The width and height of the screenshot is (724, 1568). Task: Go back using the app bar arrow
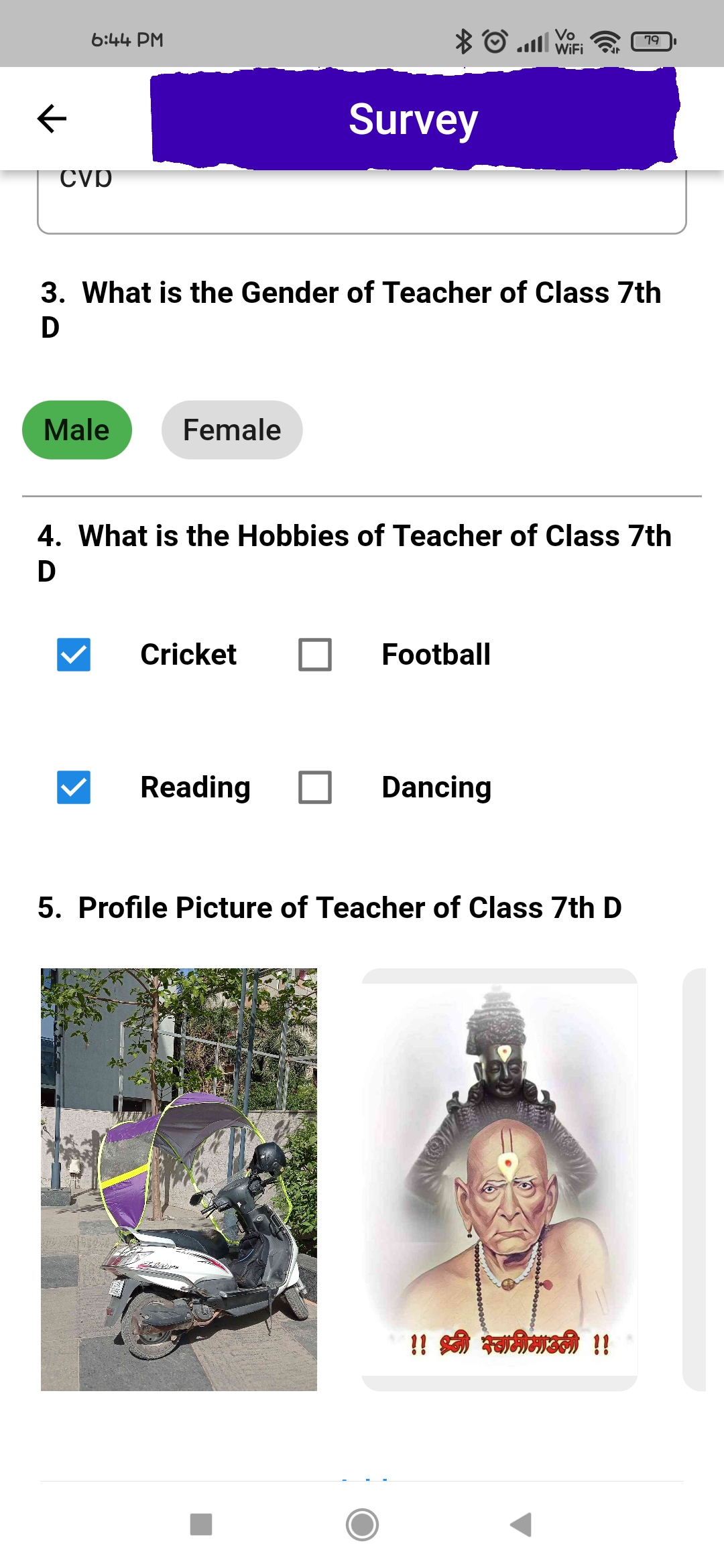pos(52,119)
